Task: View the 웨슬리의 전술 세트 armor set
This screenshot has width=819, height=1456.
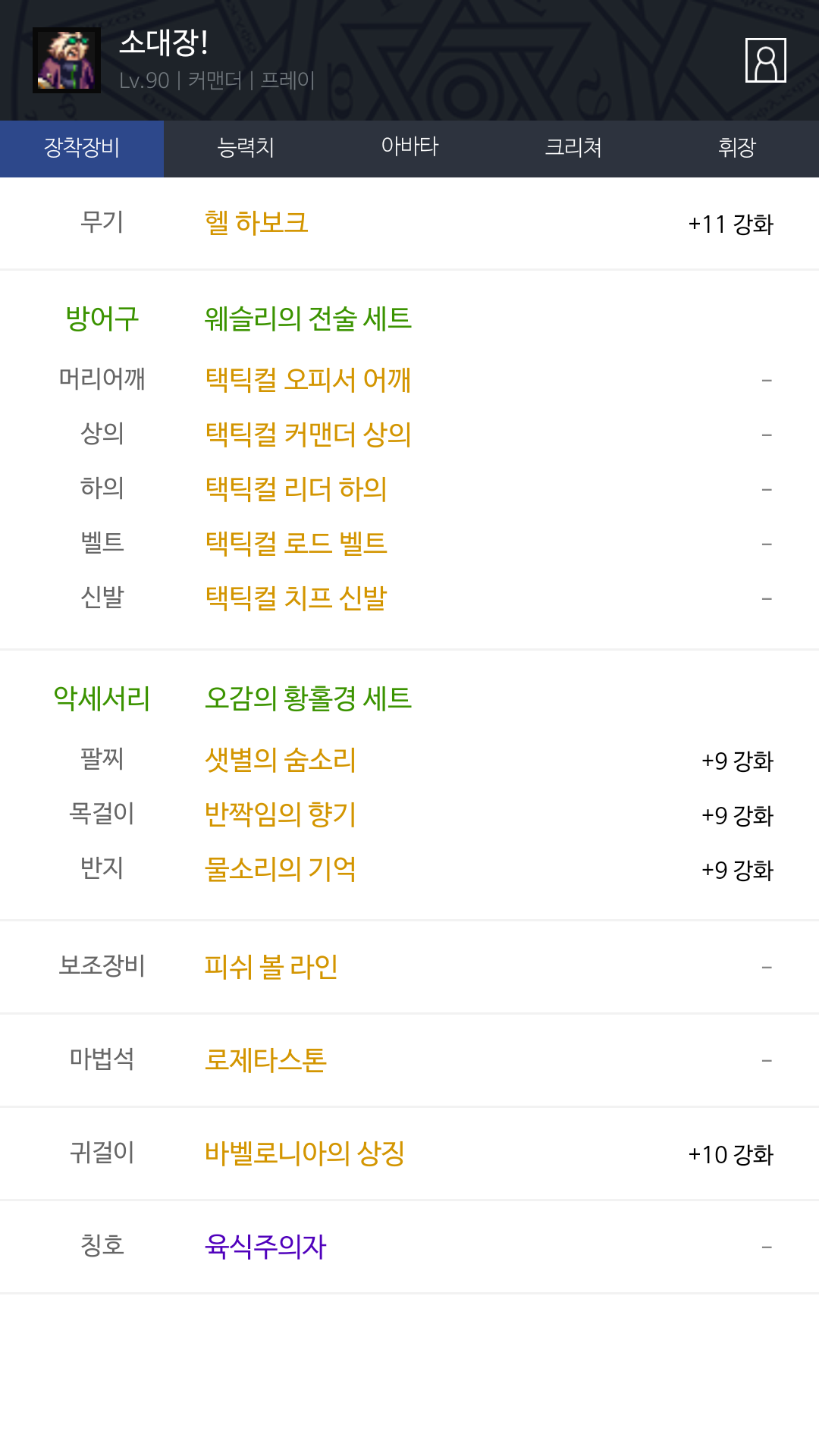Action: tap(308, 318)
